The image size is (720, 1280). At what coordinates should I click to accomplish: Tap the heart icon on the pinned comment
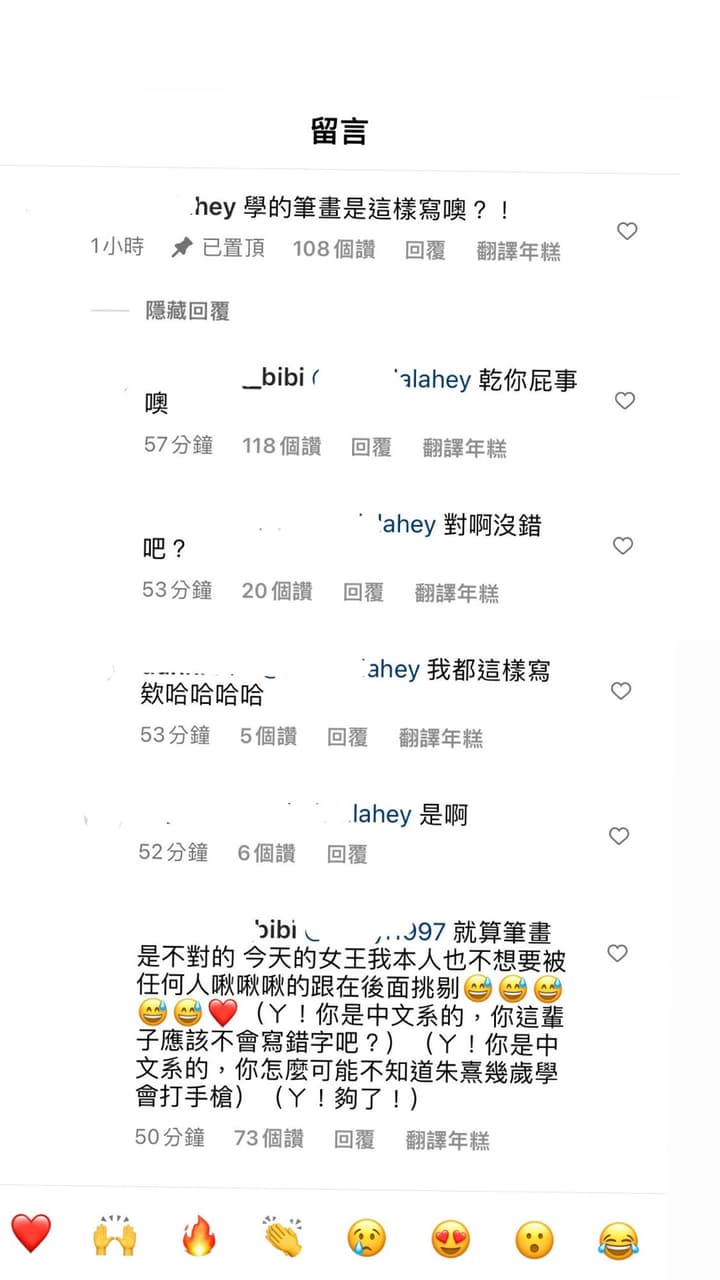click(x=627, y=230)
